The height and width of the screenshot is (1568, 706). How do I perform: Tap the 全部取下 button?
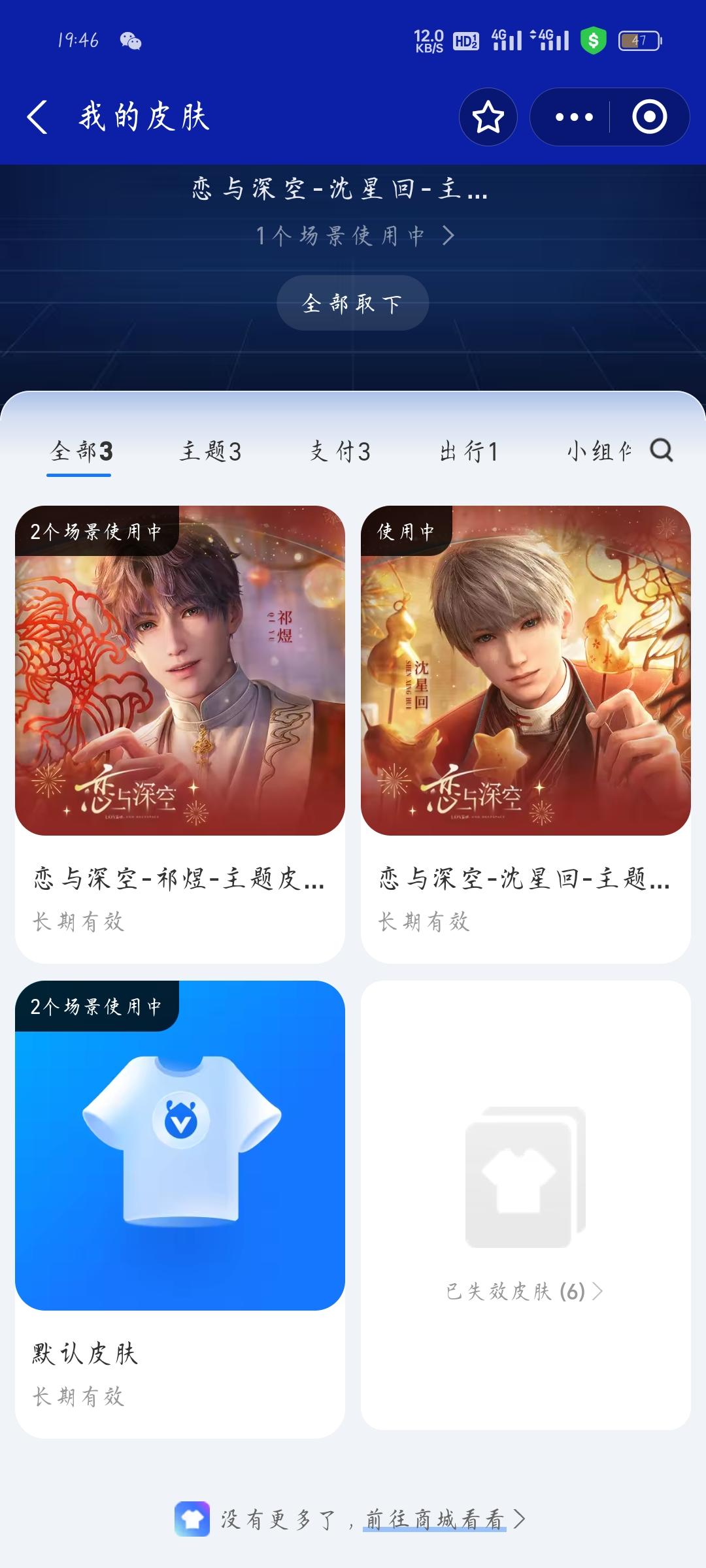tap(353, 302)
